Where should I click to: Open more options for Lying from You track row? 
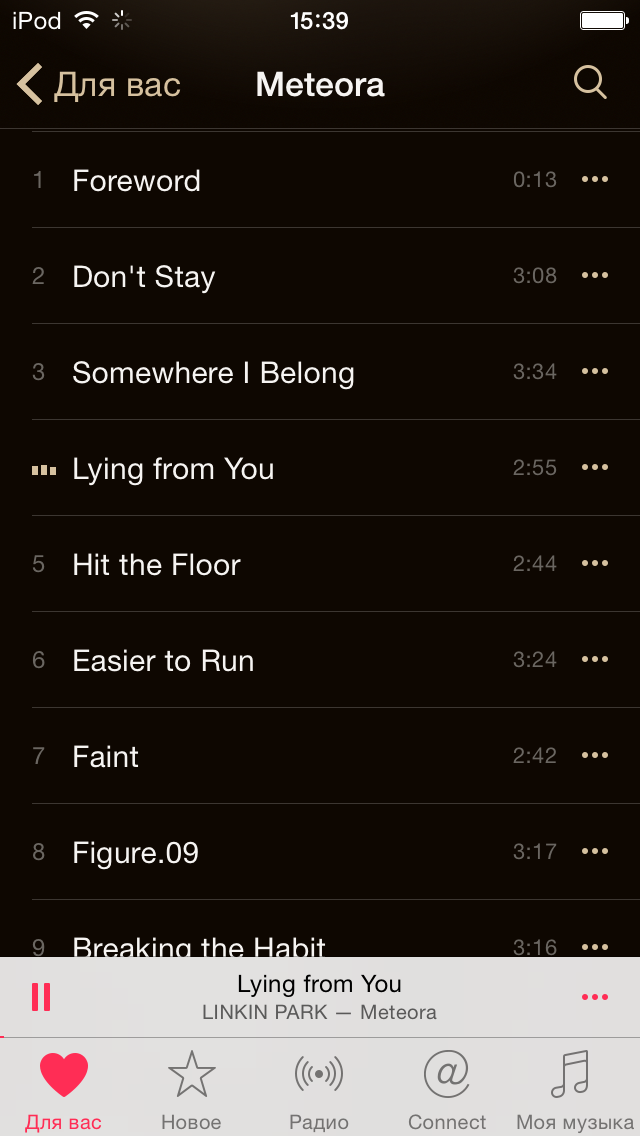[x=595, y=467]
